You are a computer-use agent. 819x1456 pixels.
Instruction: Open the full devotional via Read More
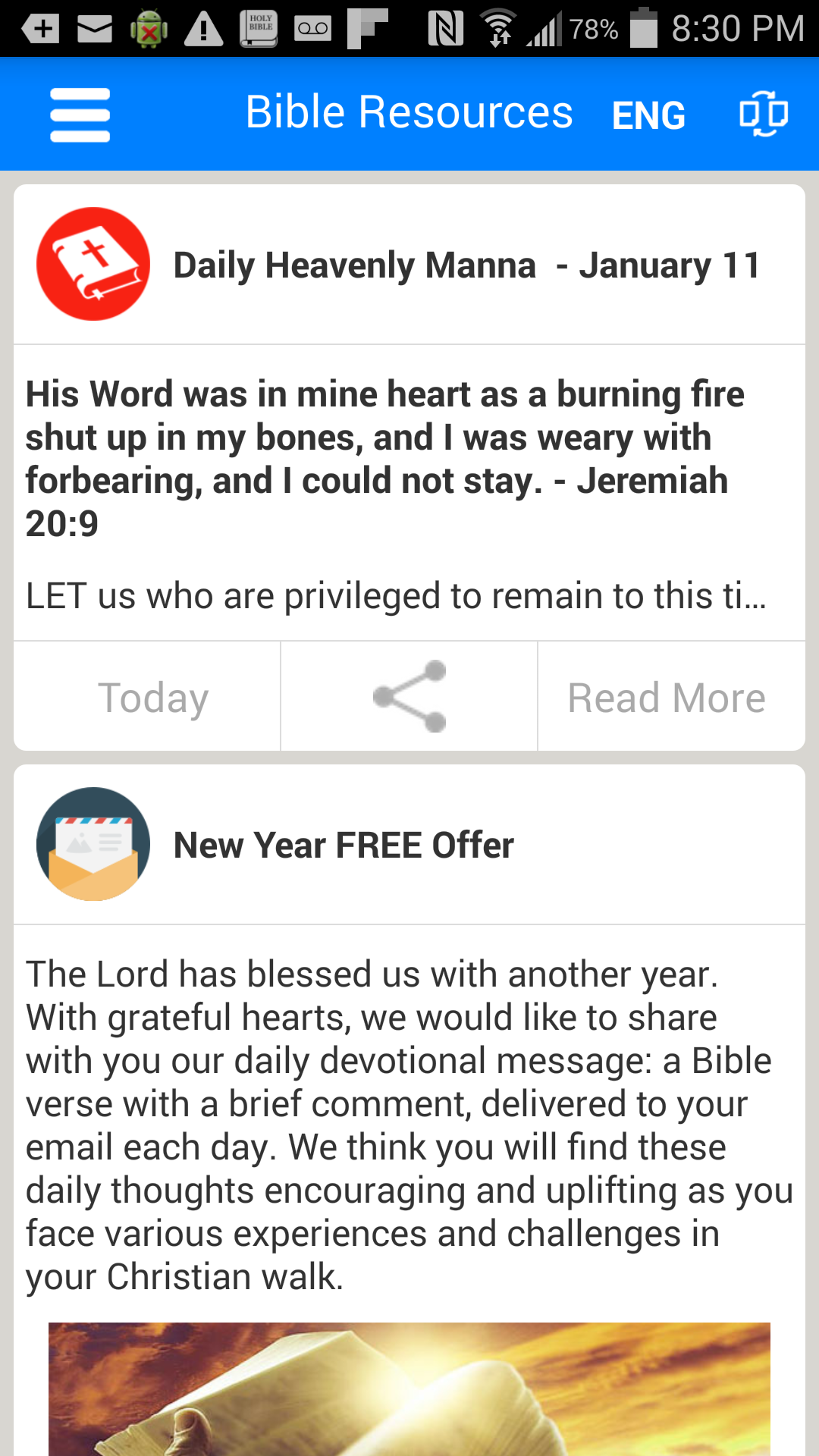666,696
